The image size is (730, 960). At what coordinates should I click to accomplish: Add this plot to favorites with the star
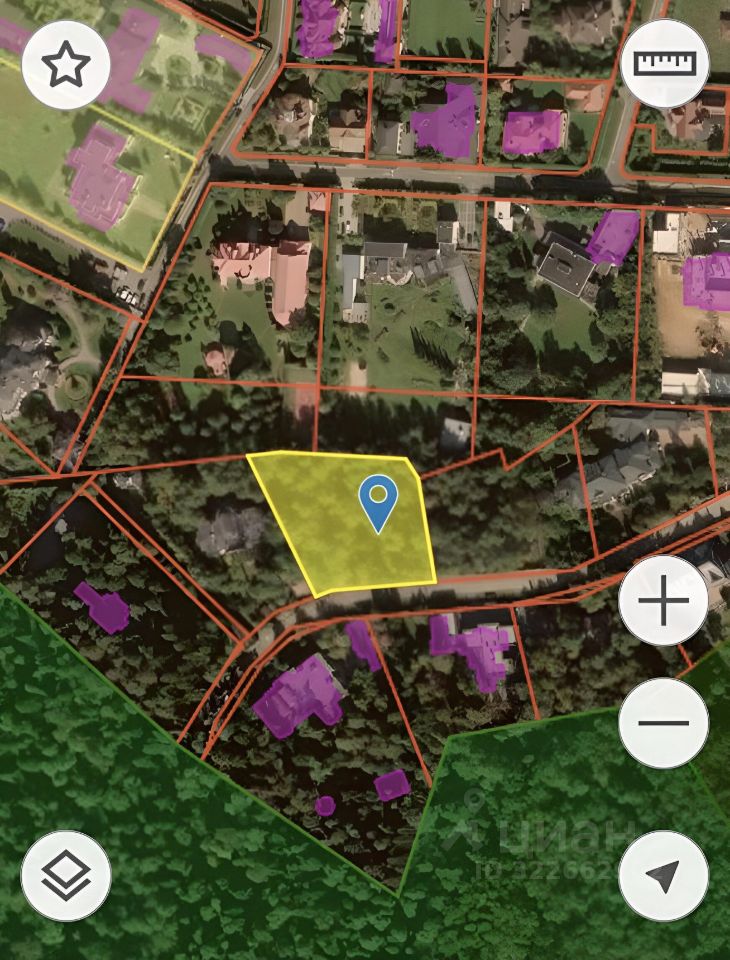(66, 65)
